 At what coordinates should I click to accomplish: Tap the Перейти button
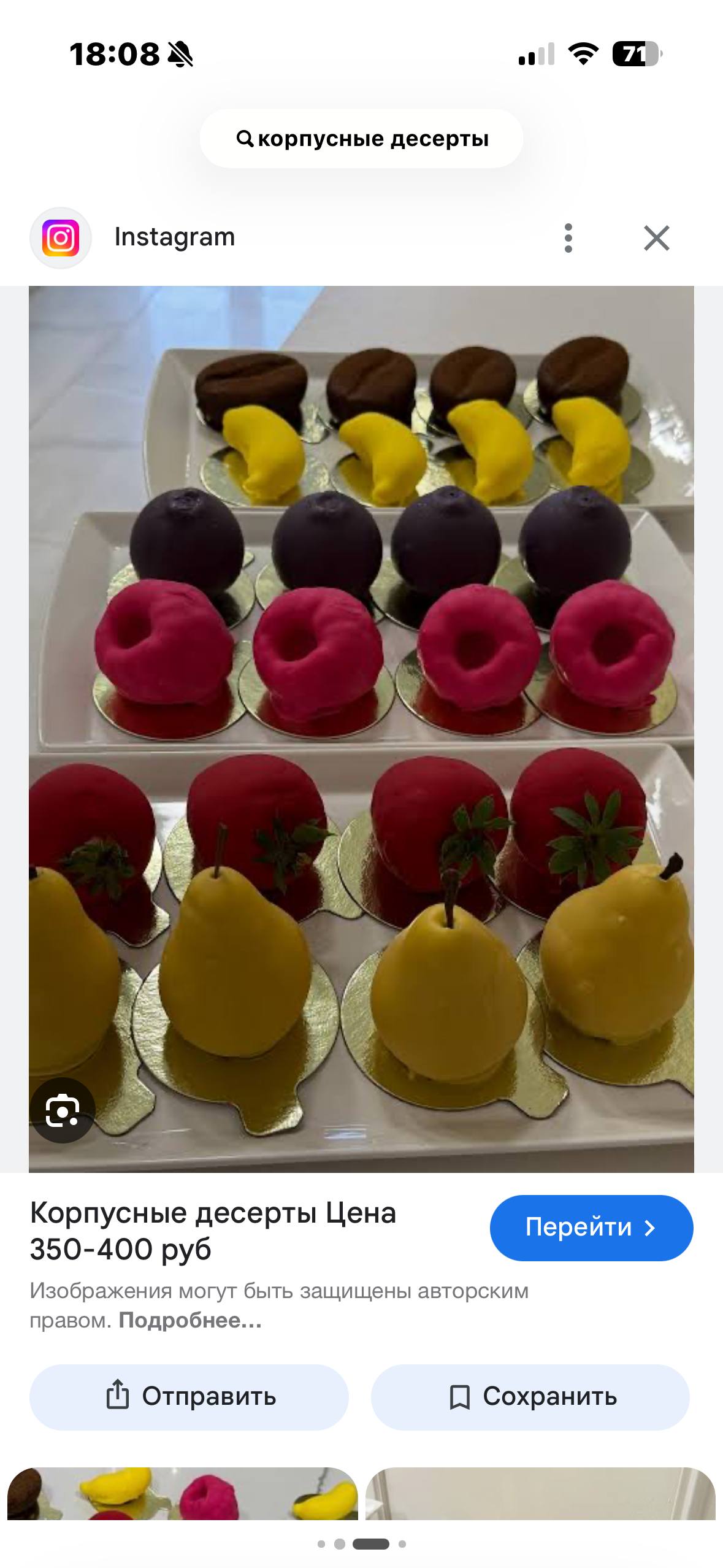591,1228
